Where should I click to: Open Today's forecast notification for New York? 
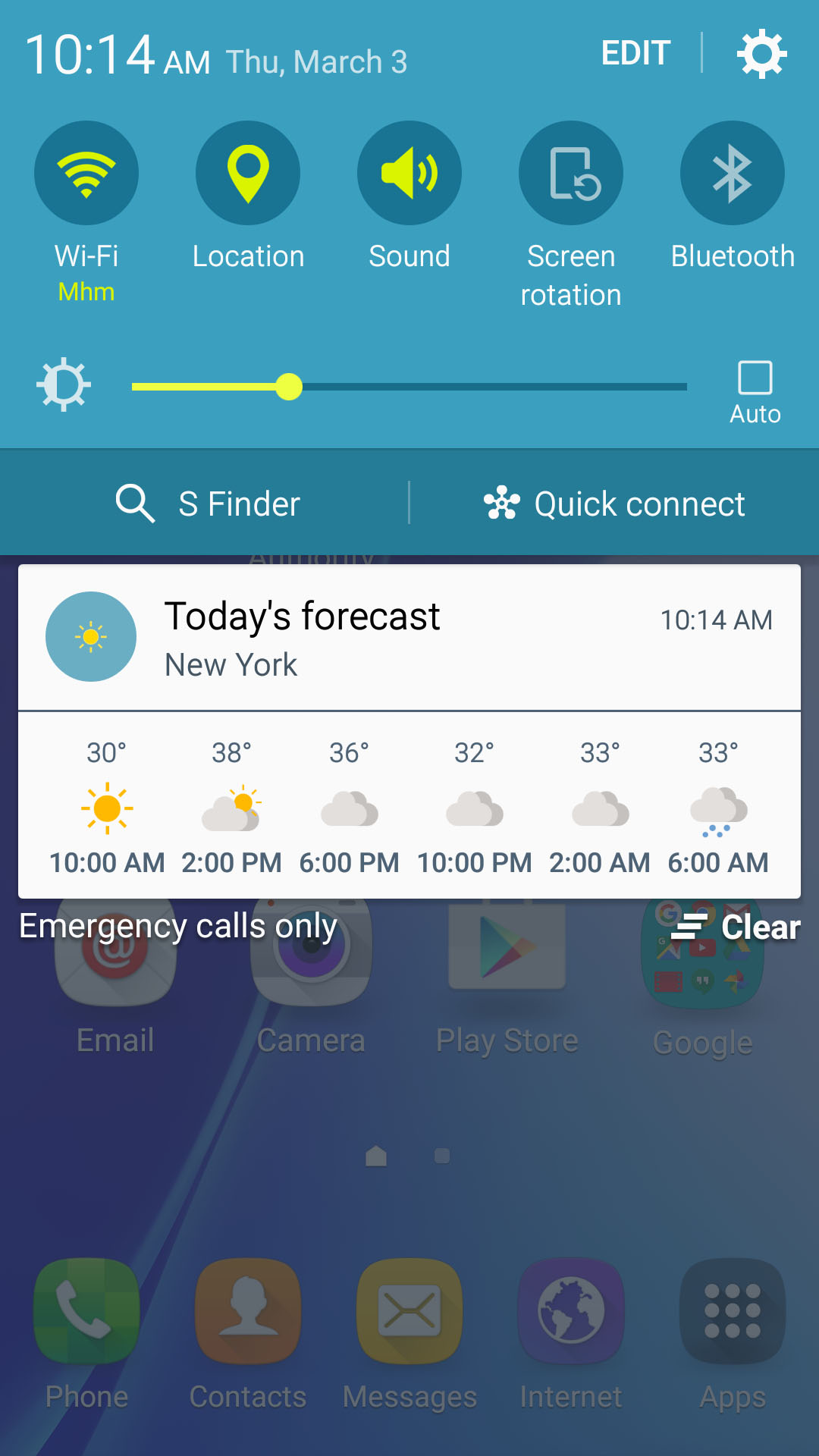[409, 637]
